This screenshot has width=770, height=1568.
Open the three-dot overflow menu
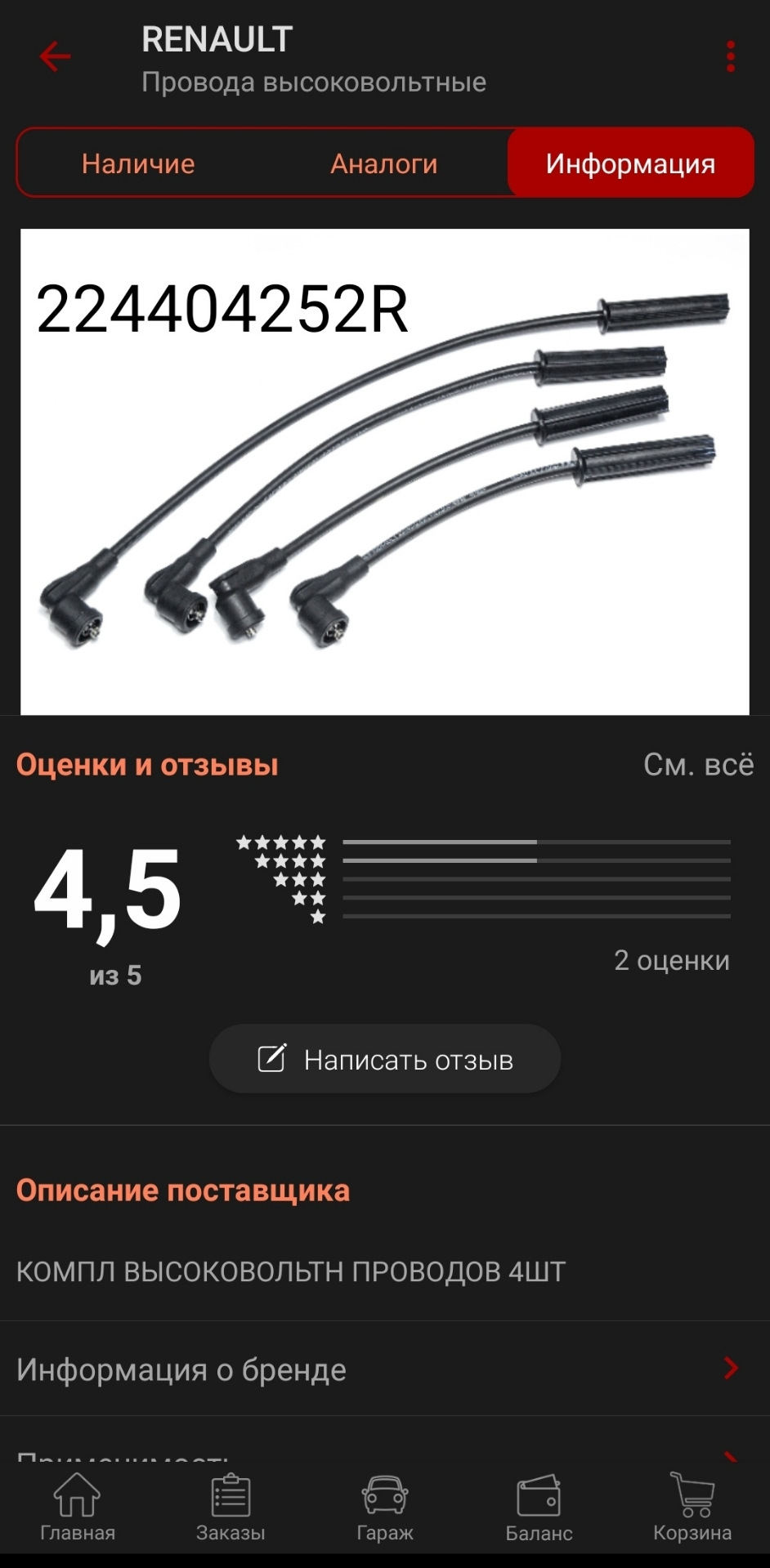730,56
